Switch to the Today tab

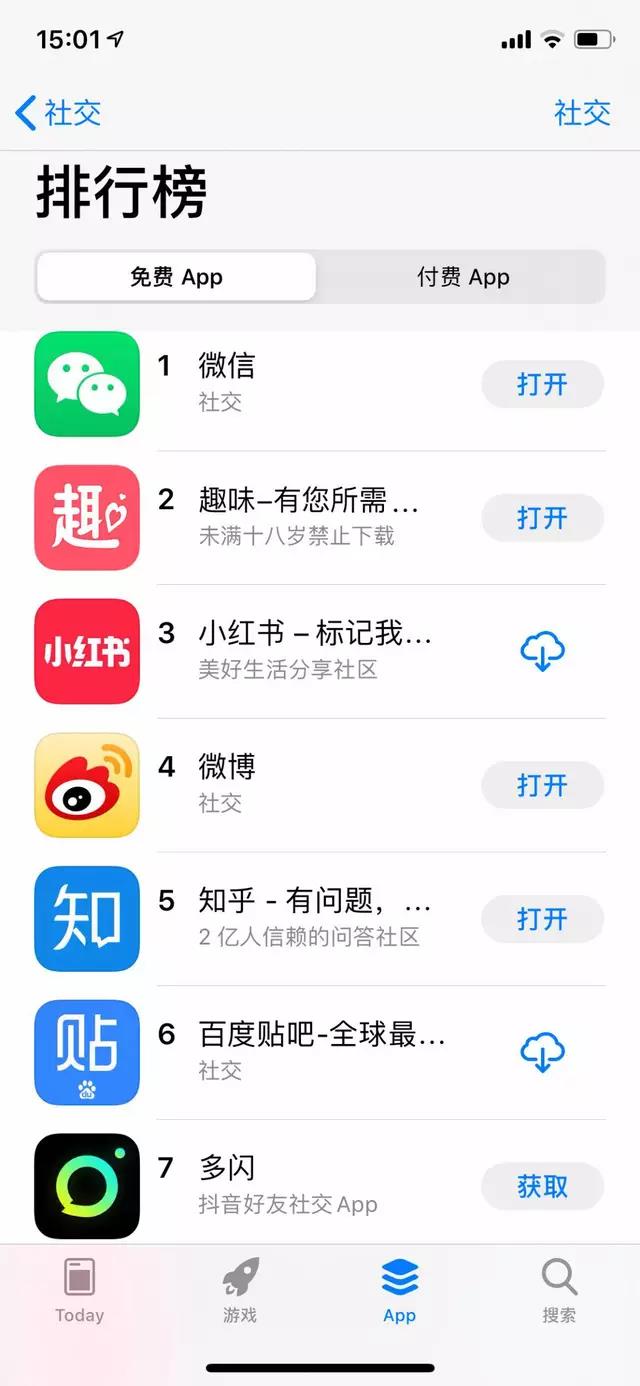tap(79, 1290)
